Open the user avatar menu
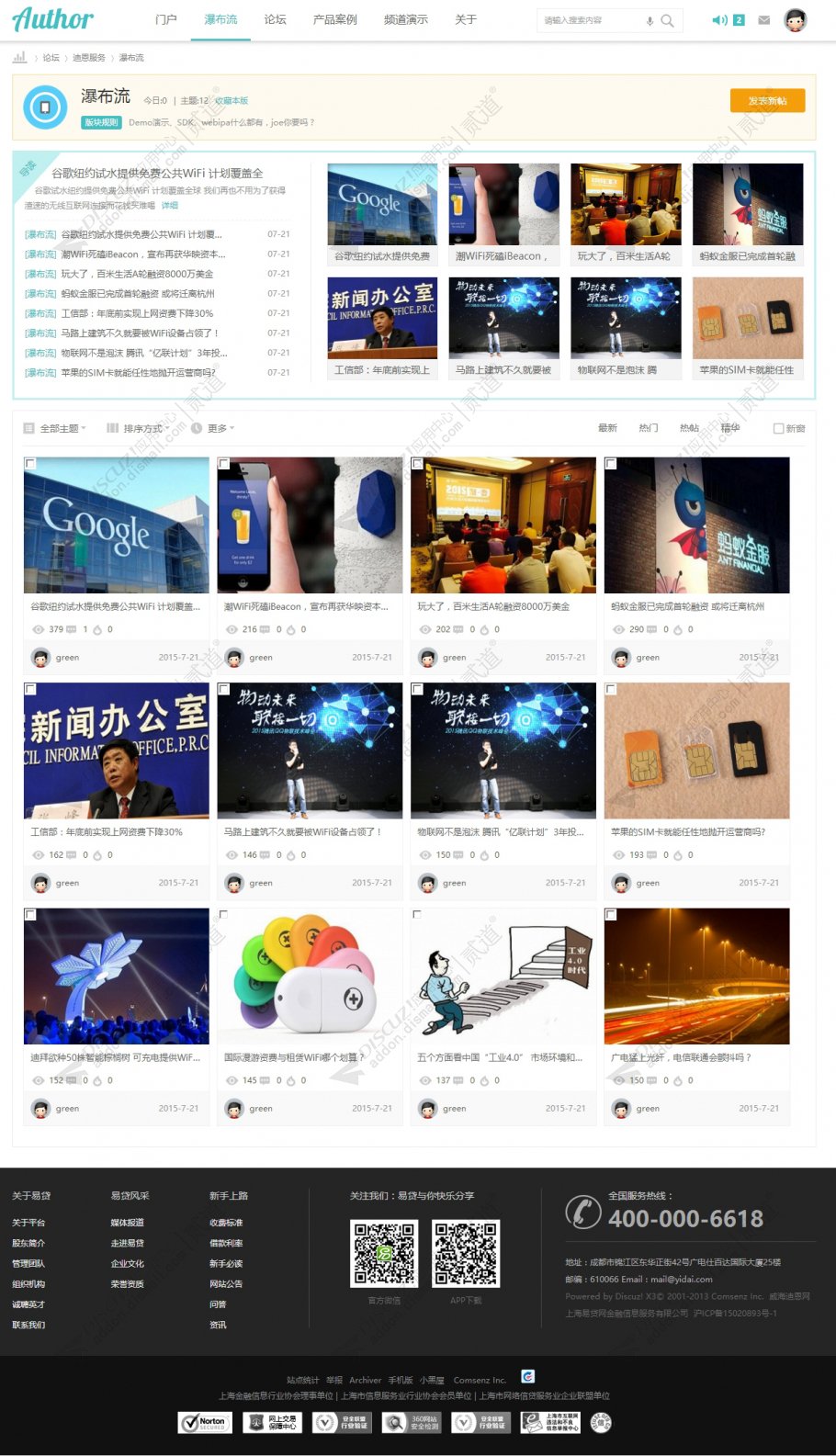This screenshot has width=836, height=1456. coord(795,20)
